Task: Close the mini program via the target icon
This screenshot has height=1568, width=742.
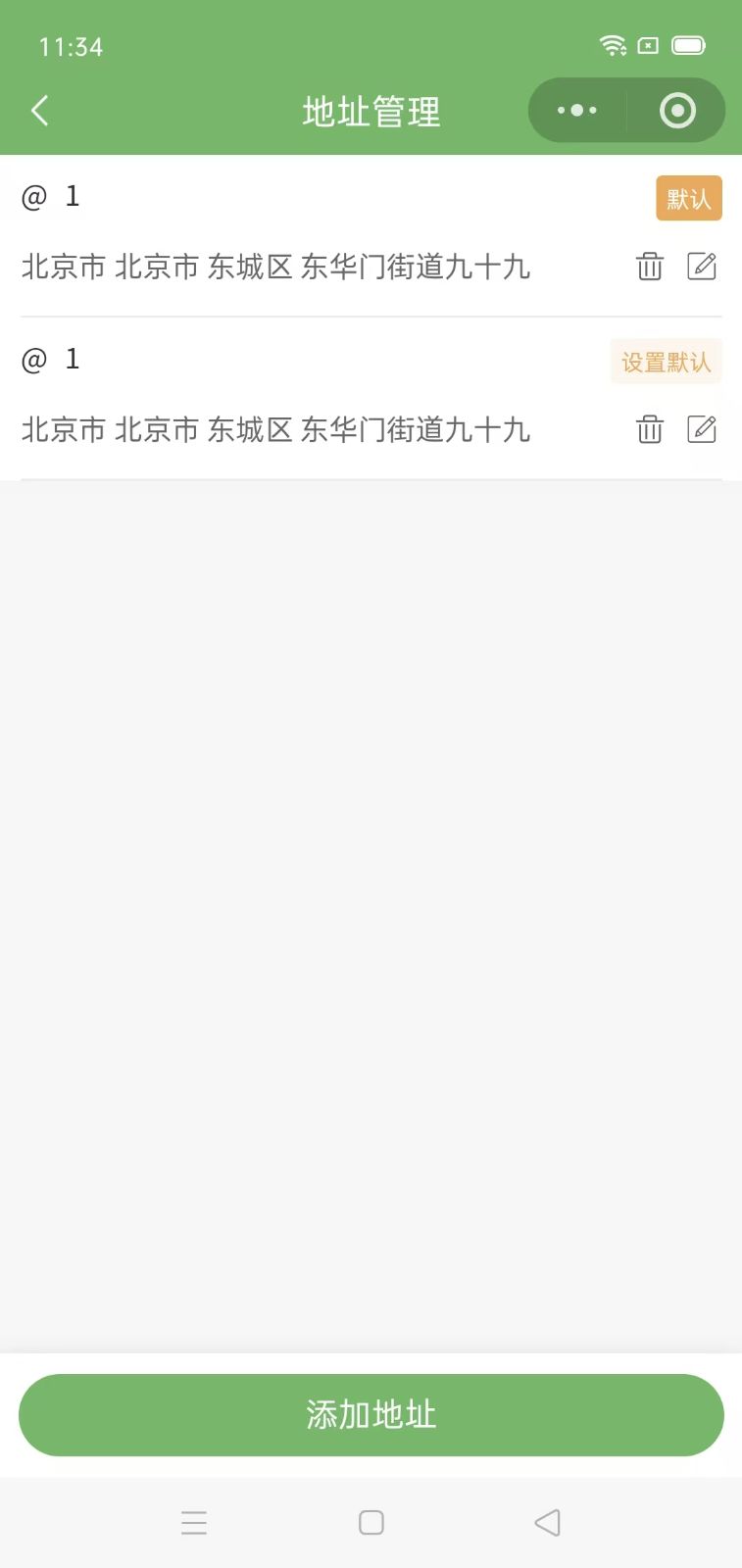Action: click(x=677, y=111)
